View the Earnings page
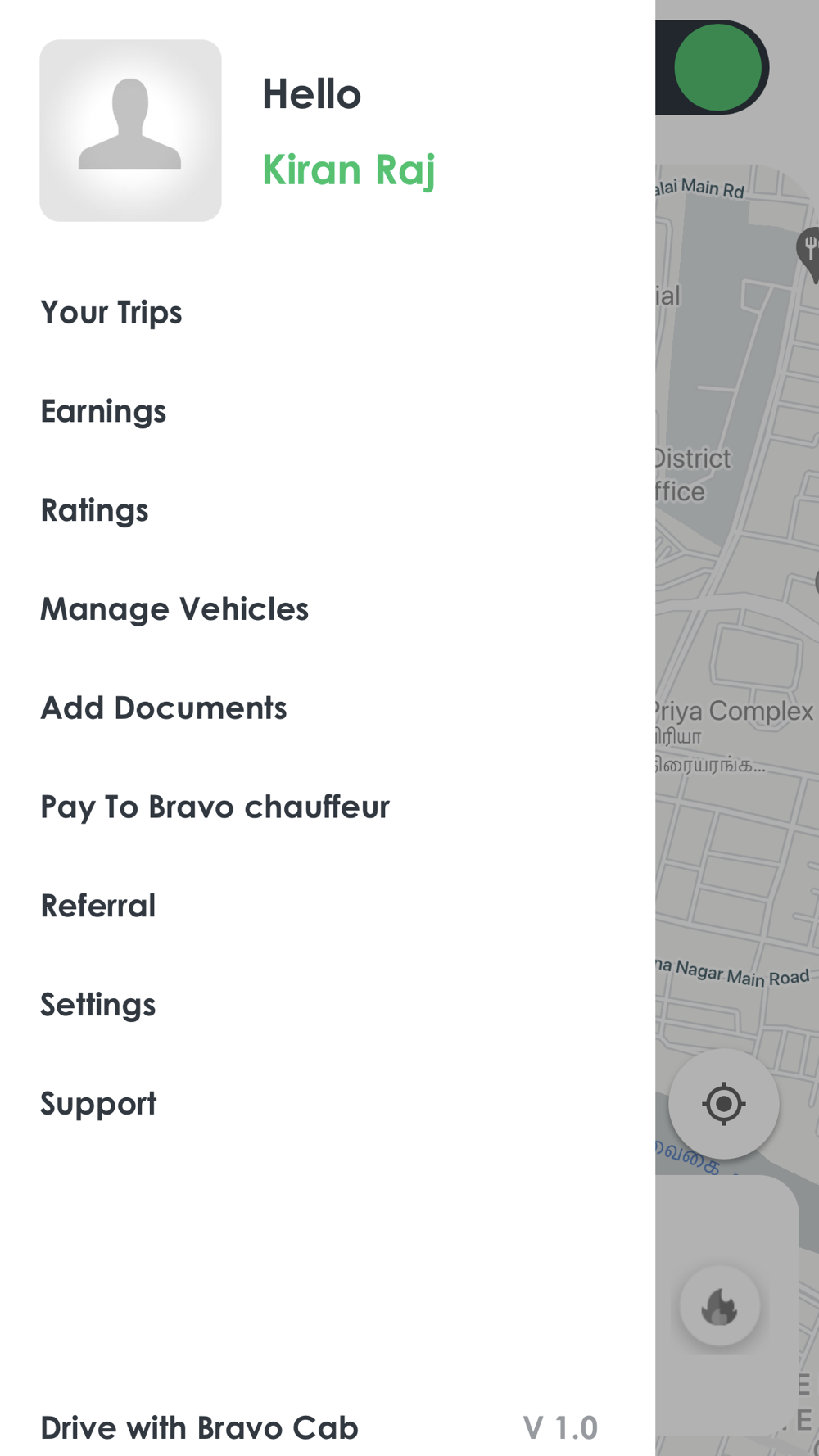The image size is (819, 1456). (x=103, y=412)
